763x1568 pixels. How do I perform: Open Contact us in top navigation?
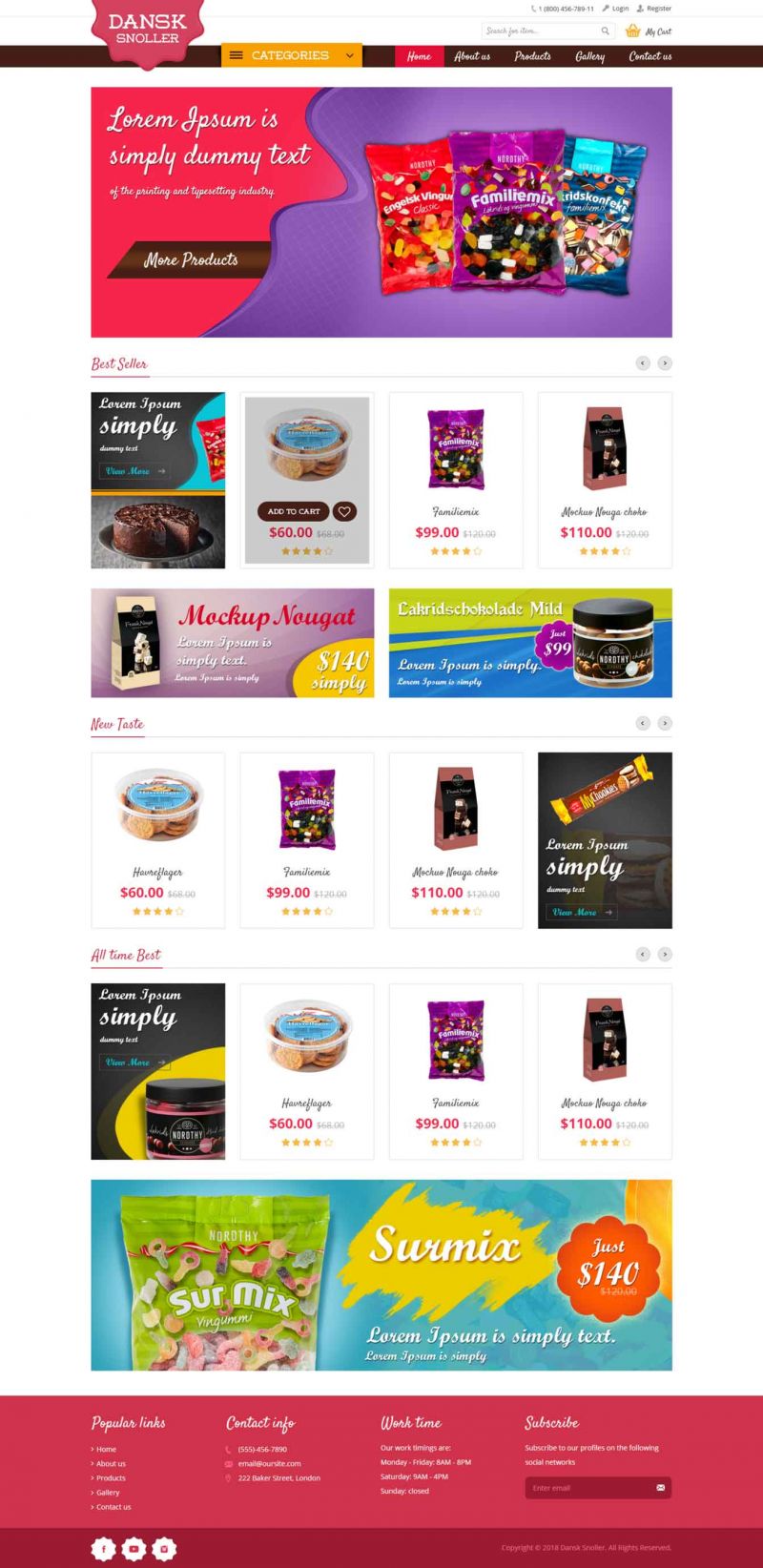coord(650,56)
